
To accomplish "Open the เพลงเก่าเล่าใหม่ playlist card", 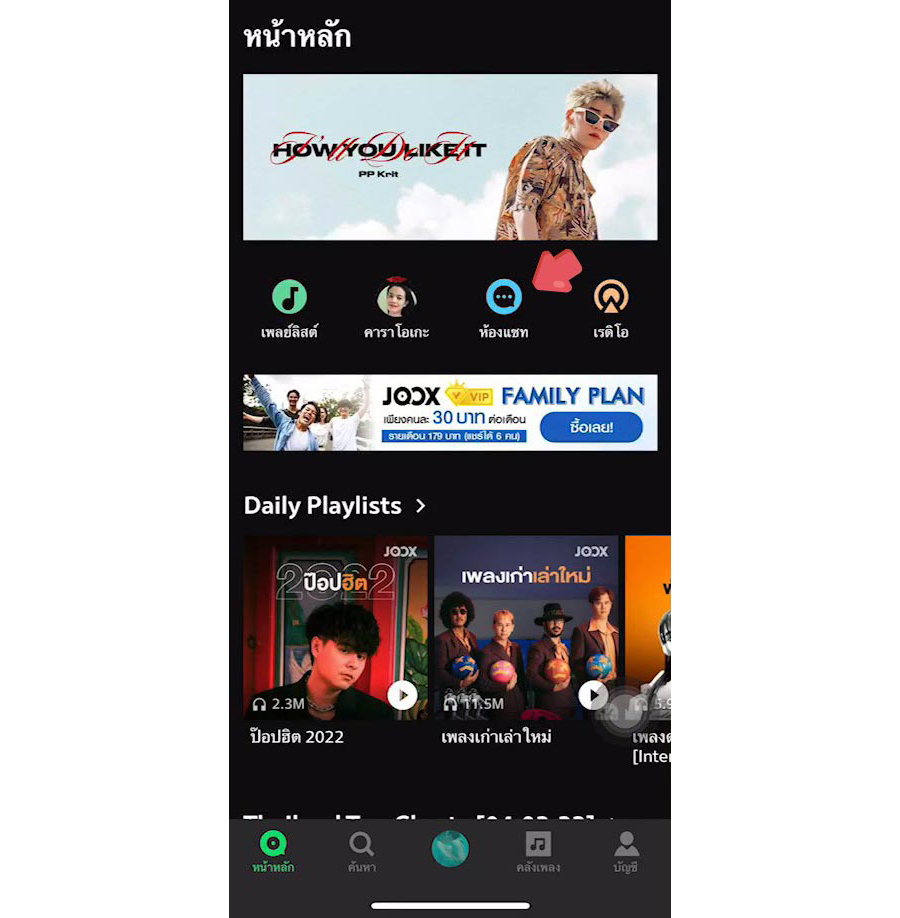I will click(526, 627).
